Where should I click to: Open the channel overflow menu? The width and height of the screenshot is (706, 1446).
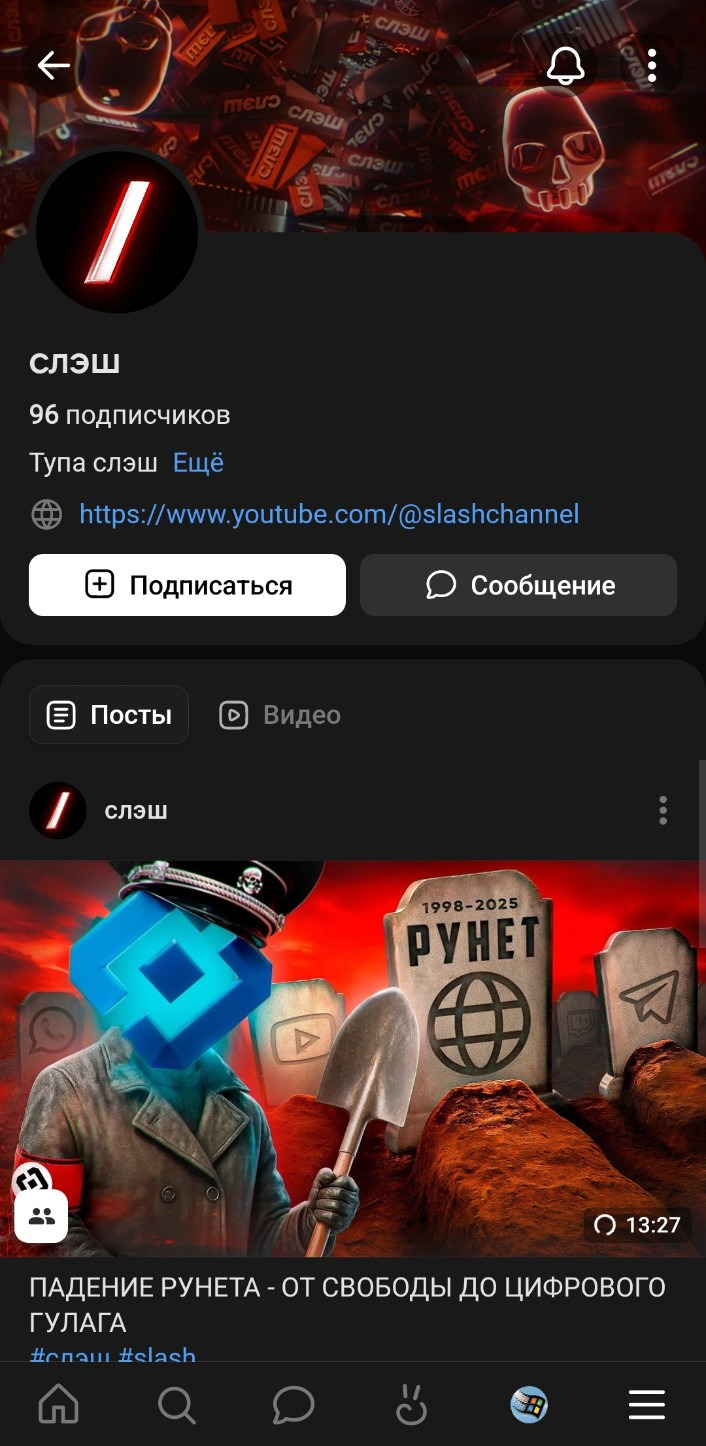(652, 66)
